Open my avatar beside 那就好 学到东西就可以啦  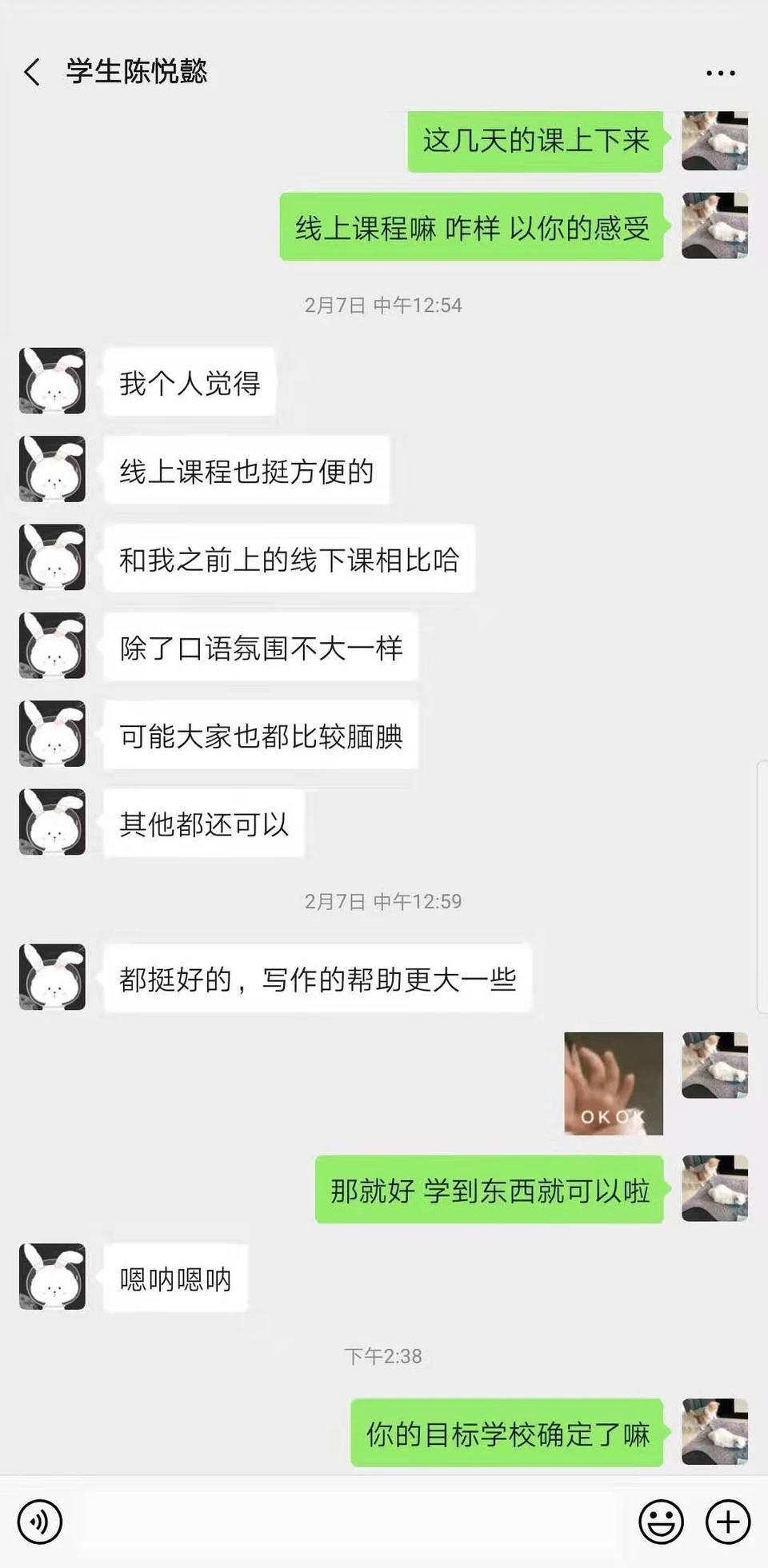tap(714, 1188)
